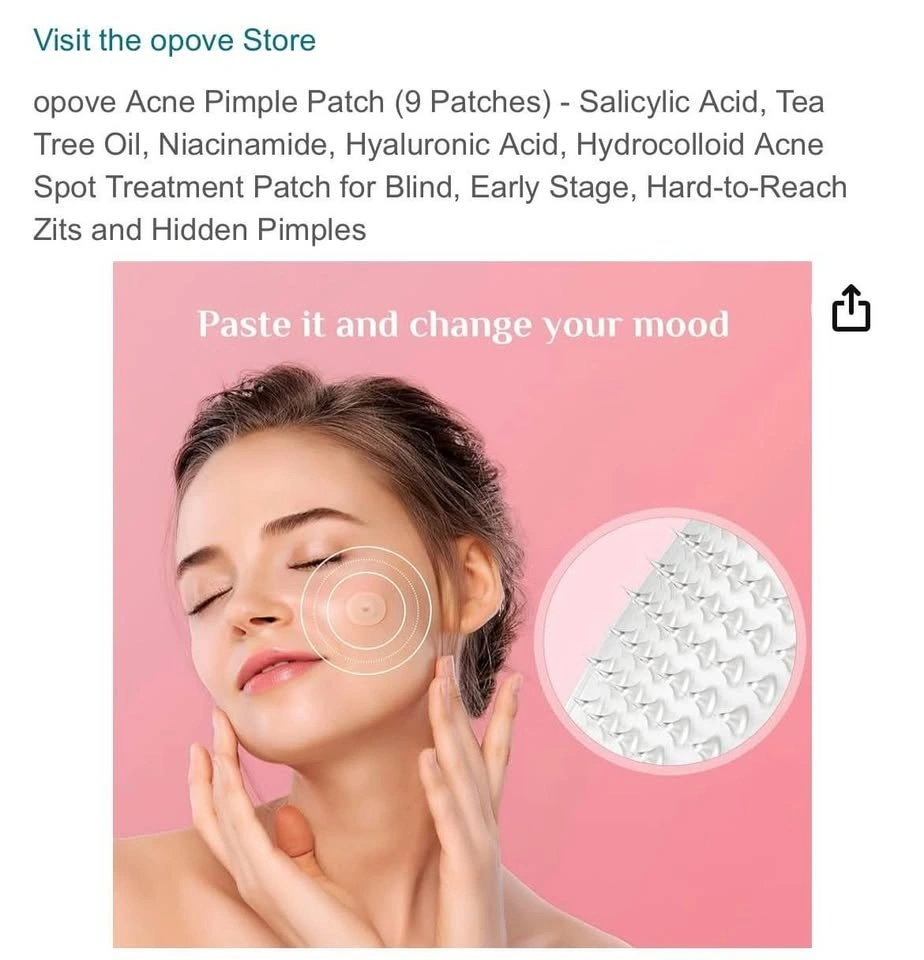This screenshot has height=960, width=924.
Task: Visit the opove Store link
Action: [175, 40]
